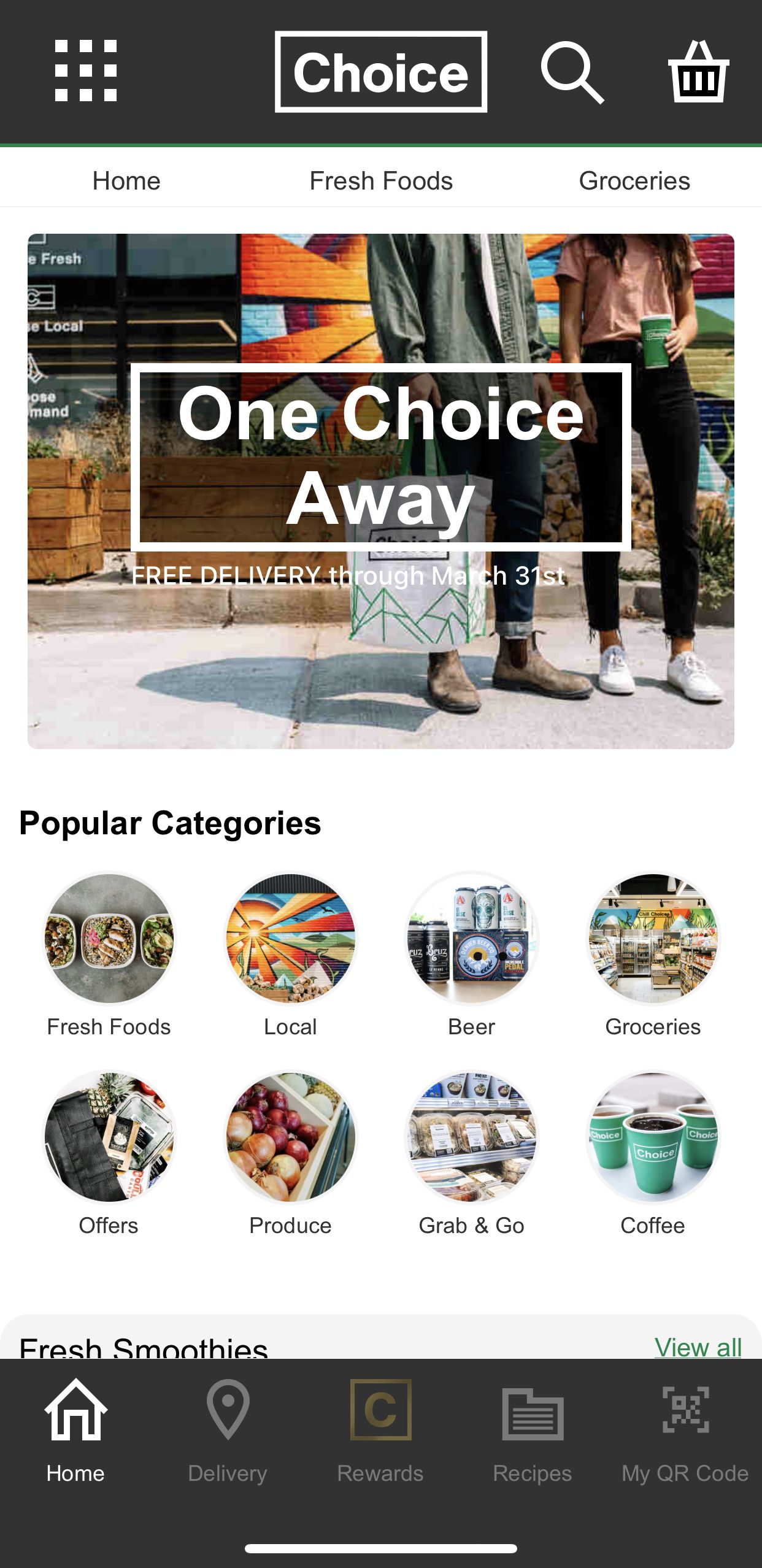Open the Coffee category
This screenshot has height=1568, width=762.
coord(653,1141)
